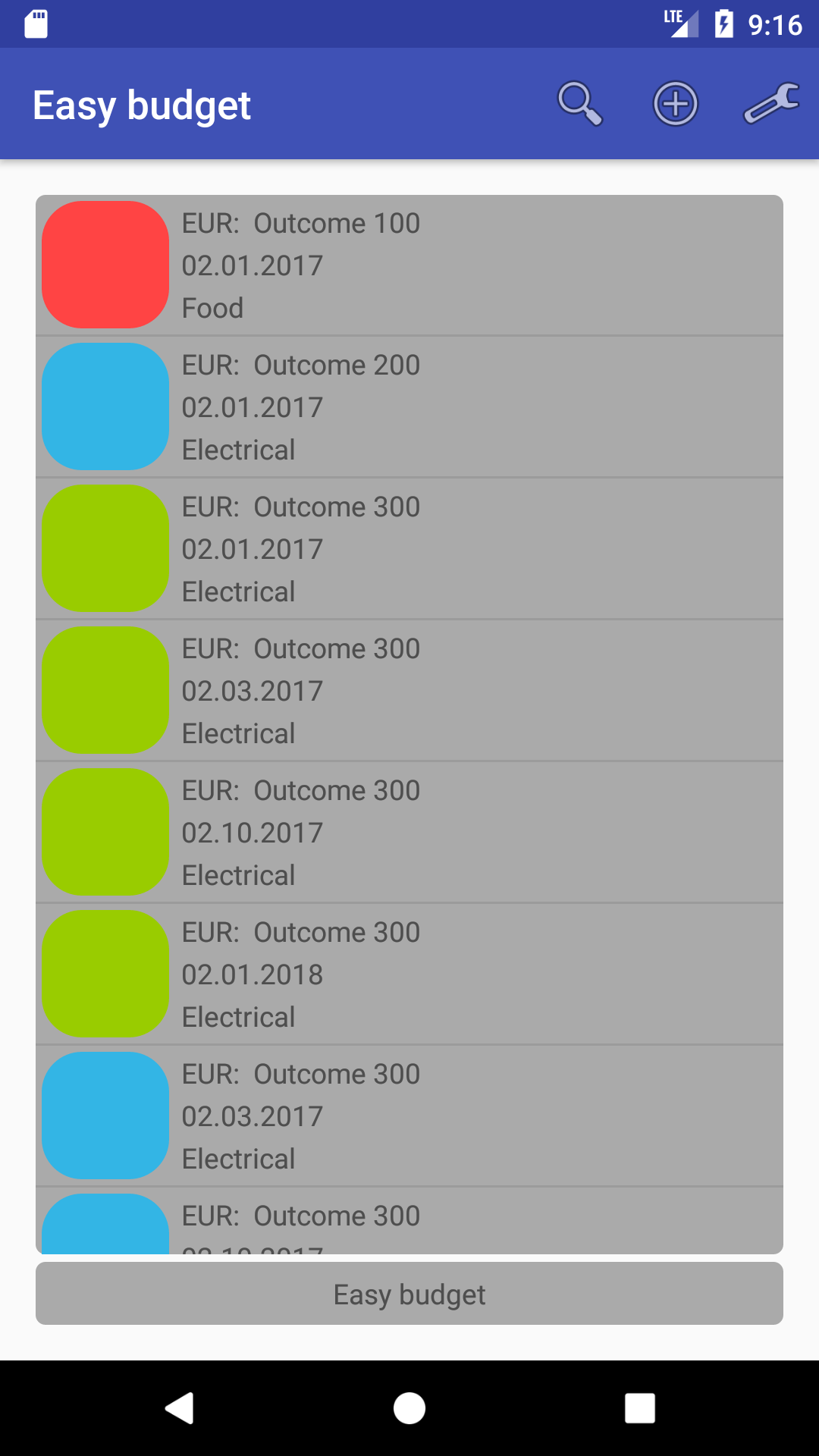This screenshot has height=1456, width=819.
Task: Open the Outcome 200 Electrical entry
Action: [409, 407]
